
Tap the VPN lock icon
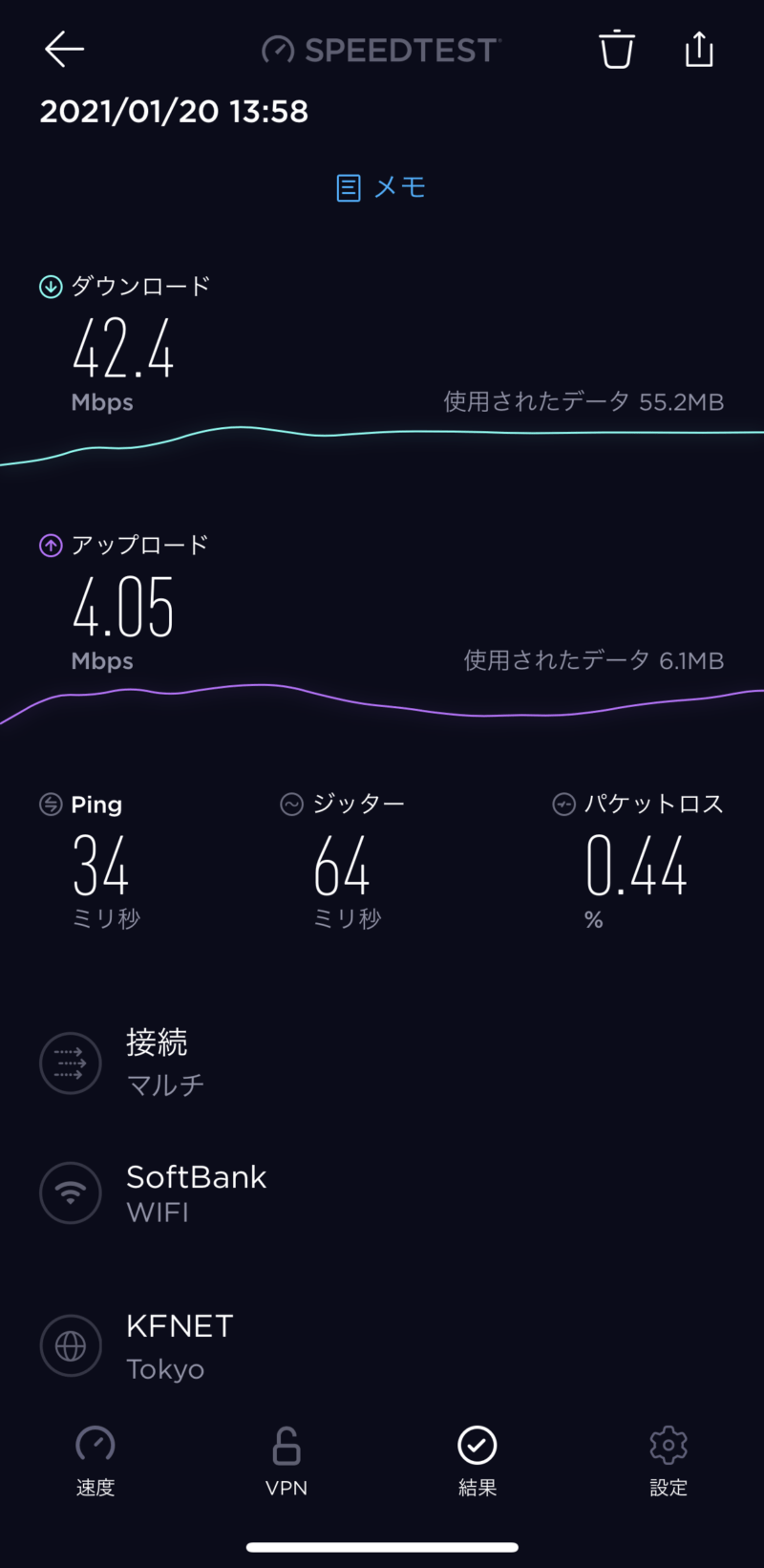(286, 1446)
